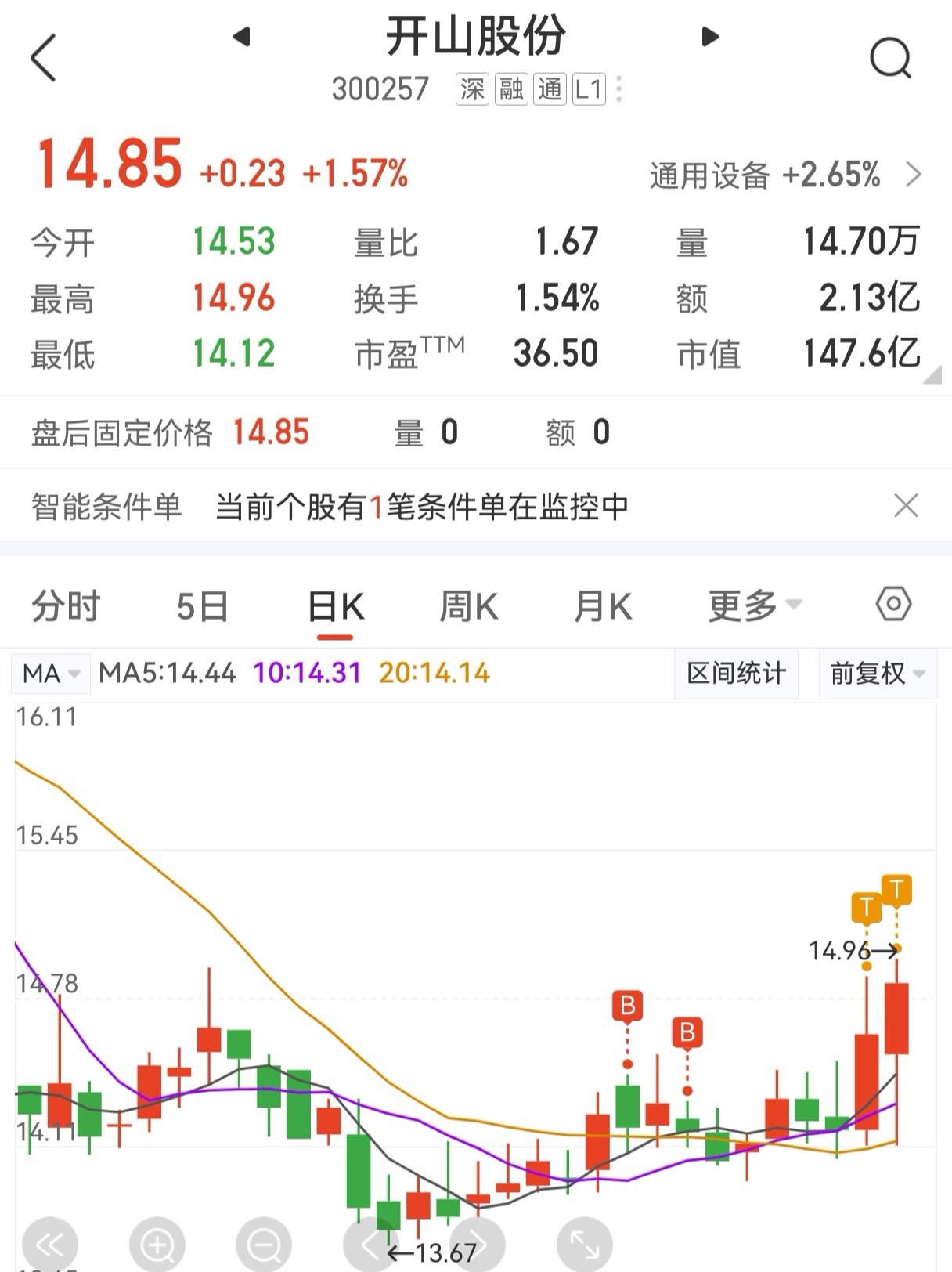The width and height of the screenshot is (952, 1272).
Task: Switch to the next stock with right triangle
Action: 710,36
